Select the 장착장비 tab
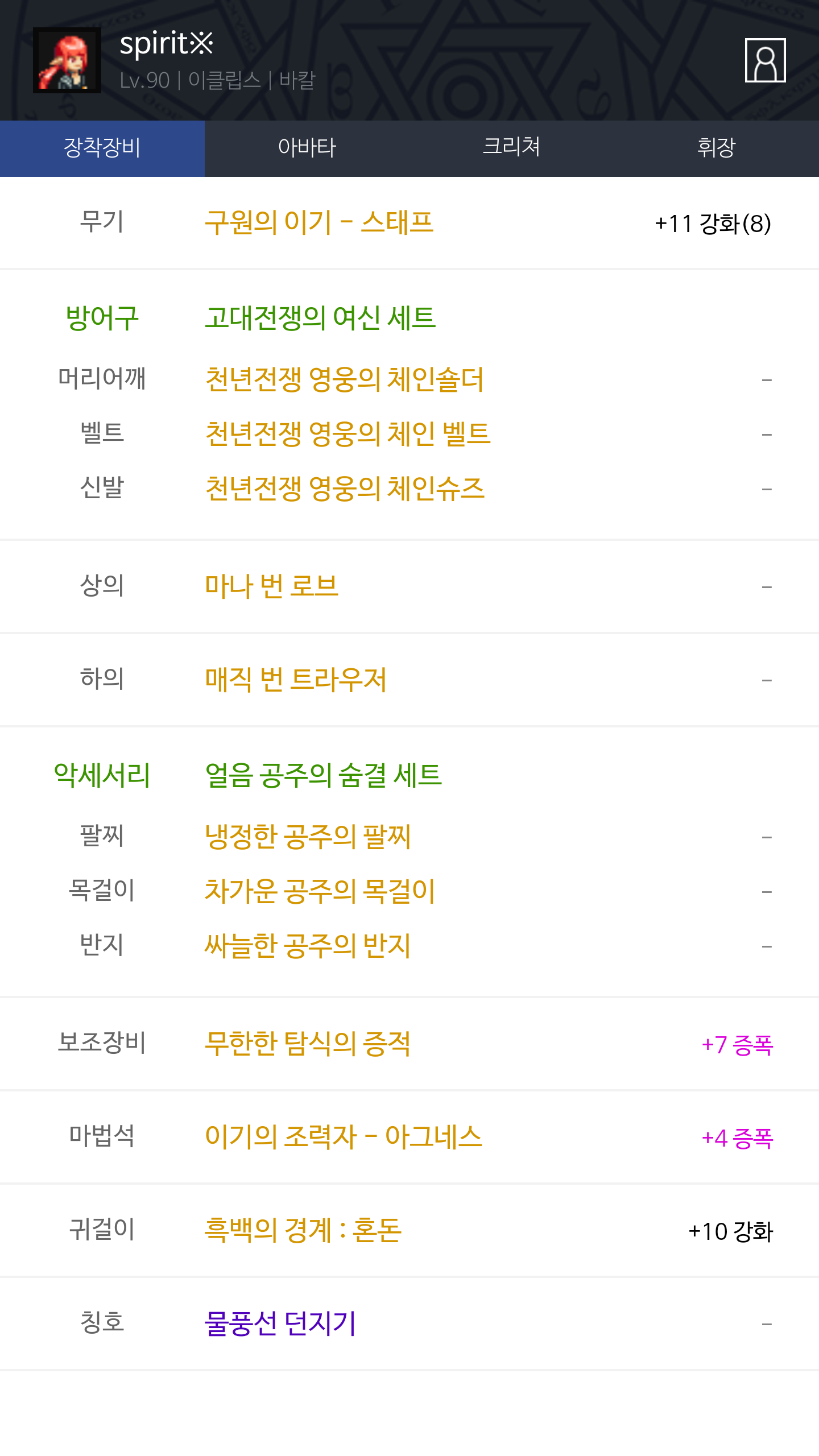Viewport: 819px width, 1456px height. click(x=102, y=148)
